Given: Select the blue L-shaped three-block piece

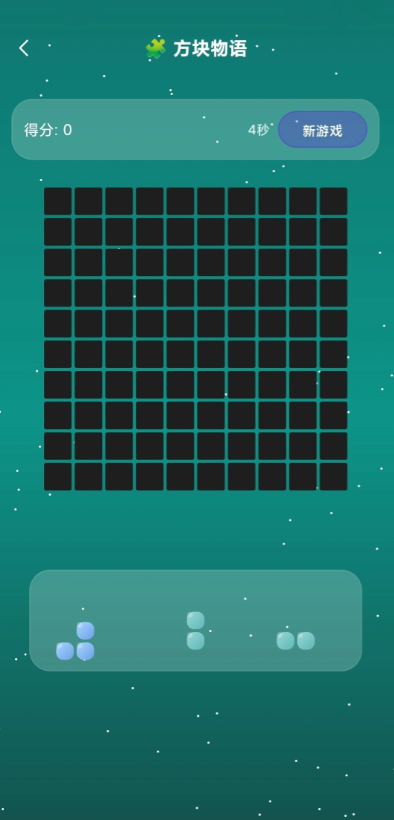Looking at the screenshot, I should tap(75, 641).
